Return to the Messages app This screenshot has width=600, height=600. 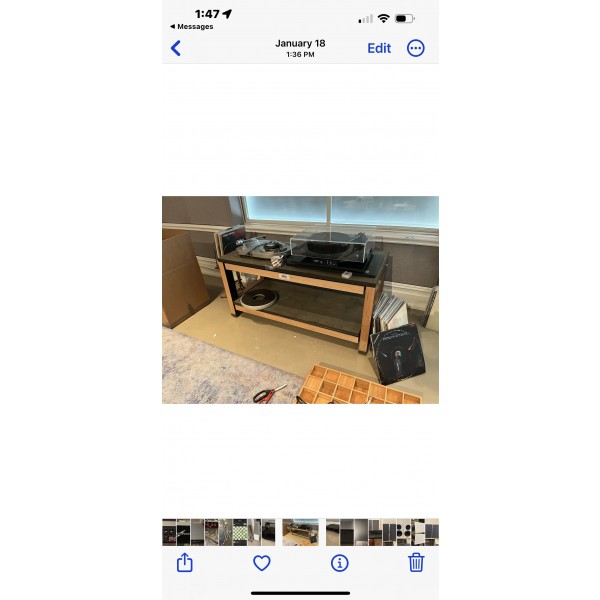(x=191, y=27)
